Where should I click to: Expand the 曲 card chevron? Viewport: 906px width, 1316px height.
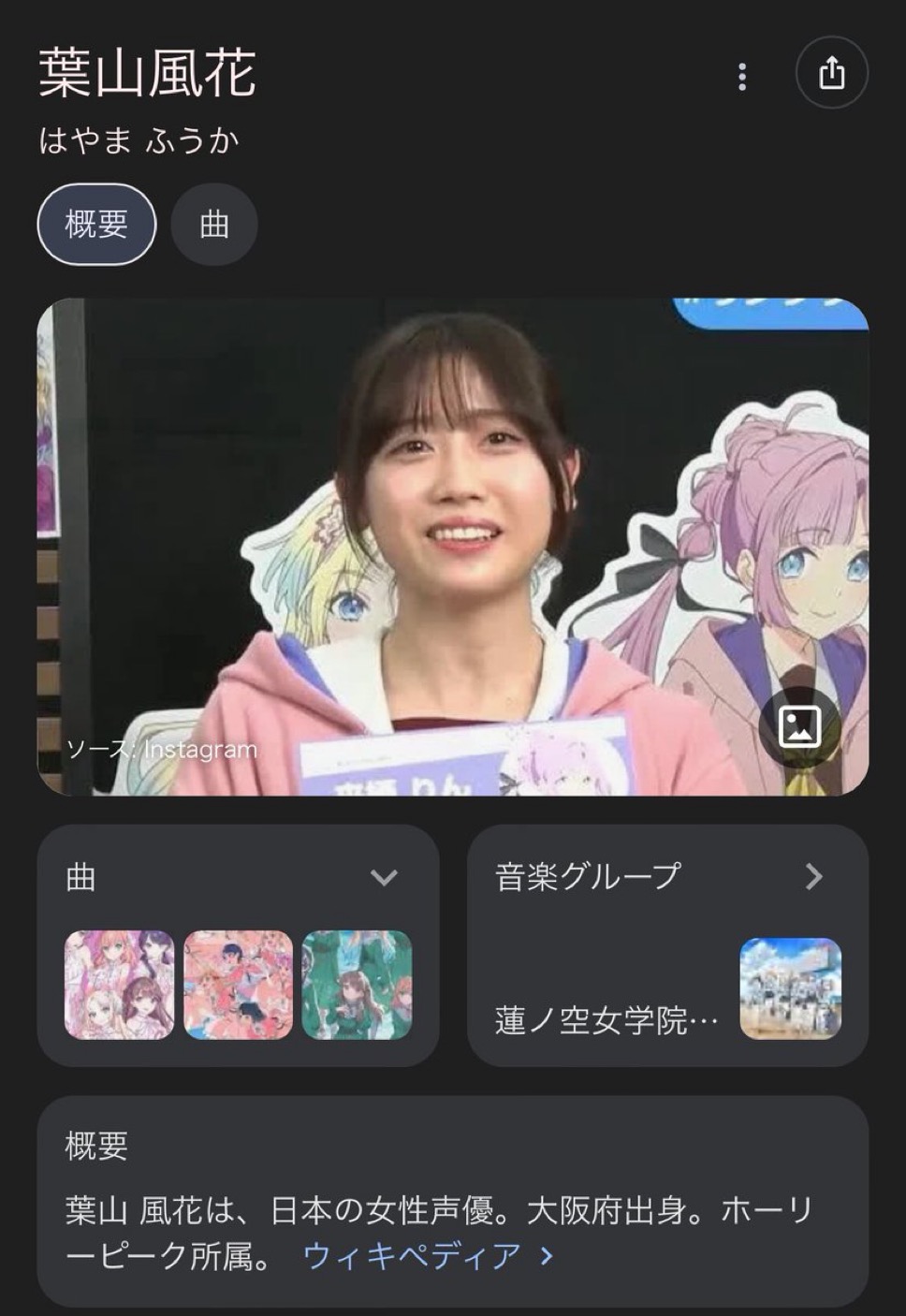(384, 878)
